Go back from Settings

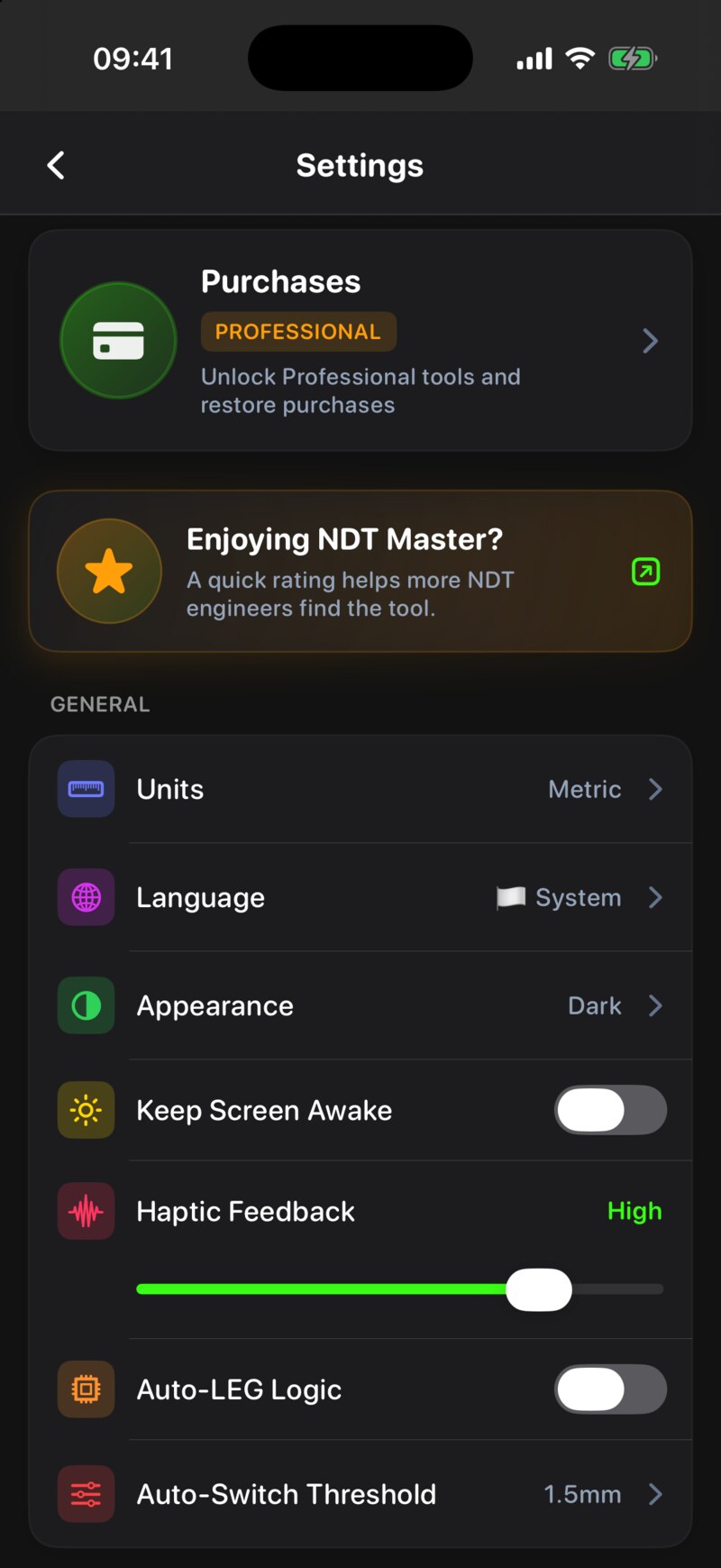[56, 165]
